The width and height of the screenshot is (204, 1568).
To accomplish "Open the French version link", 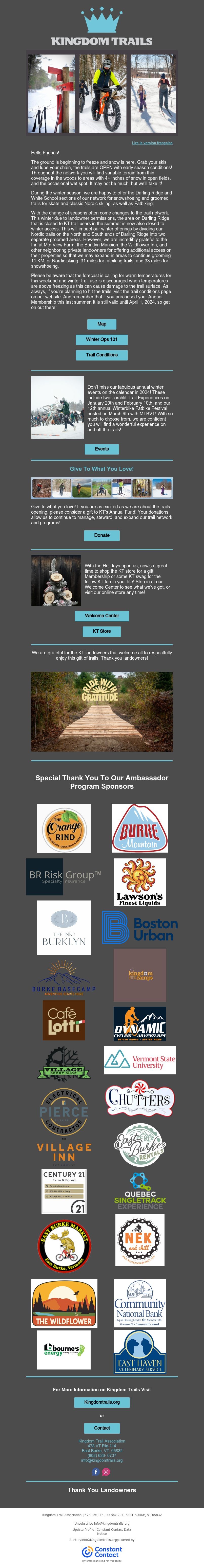I will pos(152,143).
